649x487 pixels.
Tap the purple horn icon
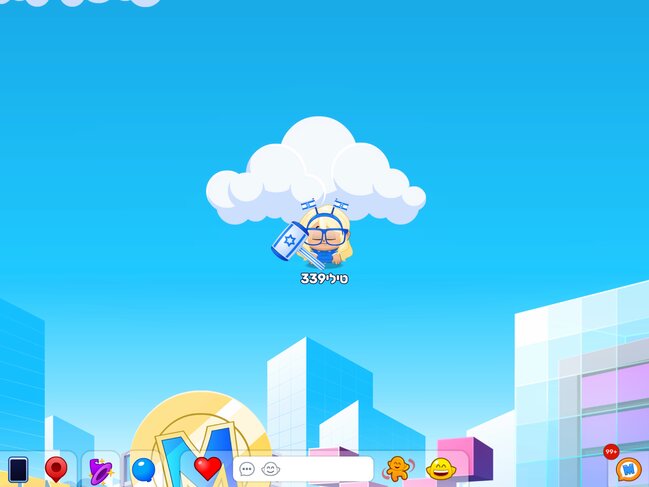pyautogui.click(x=99, y=469)
